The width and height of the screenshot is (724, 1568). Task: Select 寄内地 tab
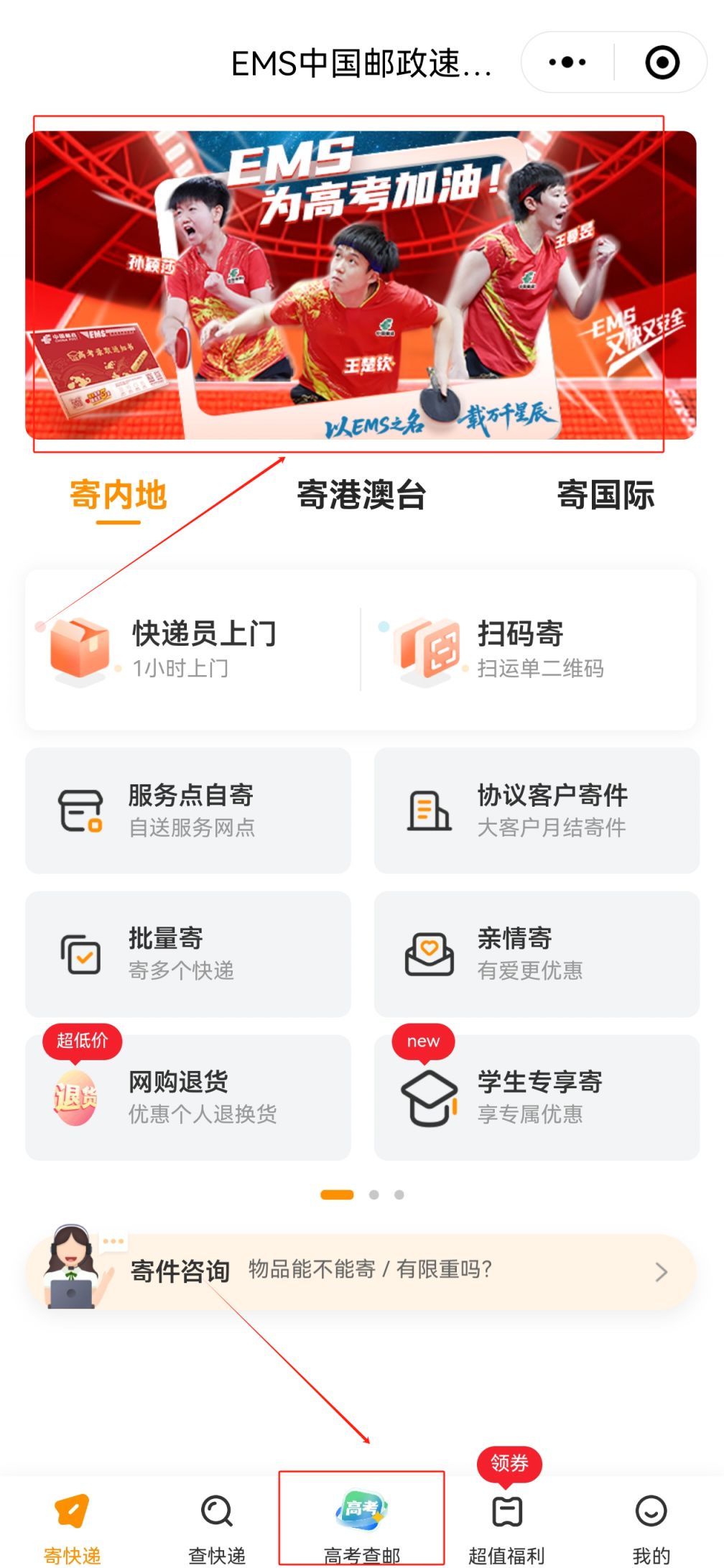[x=119, y=495]
